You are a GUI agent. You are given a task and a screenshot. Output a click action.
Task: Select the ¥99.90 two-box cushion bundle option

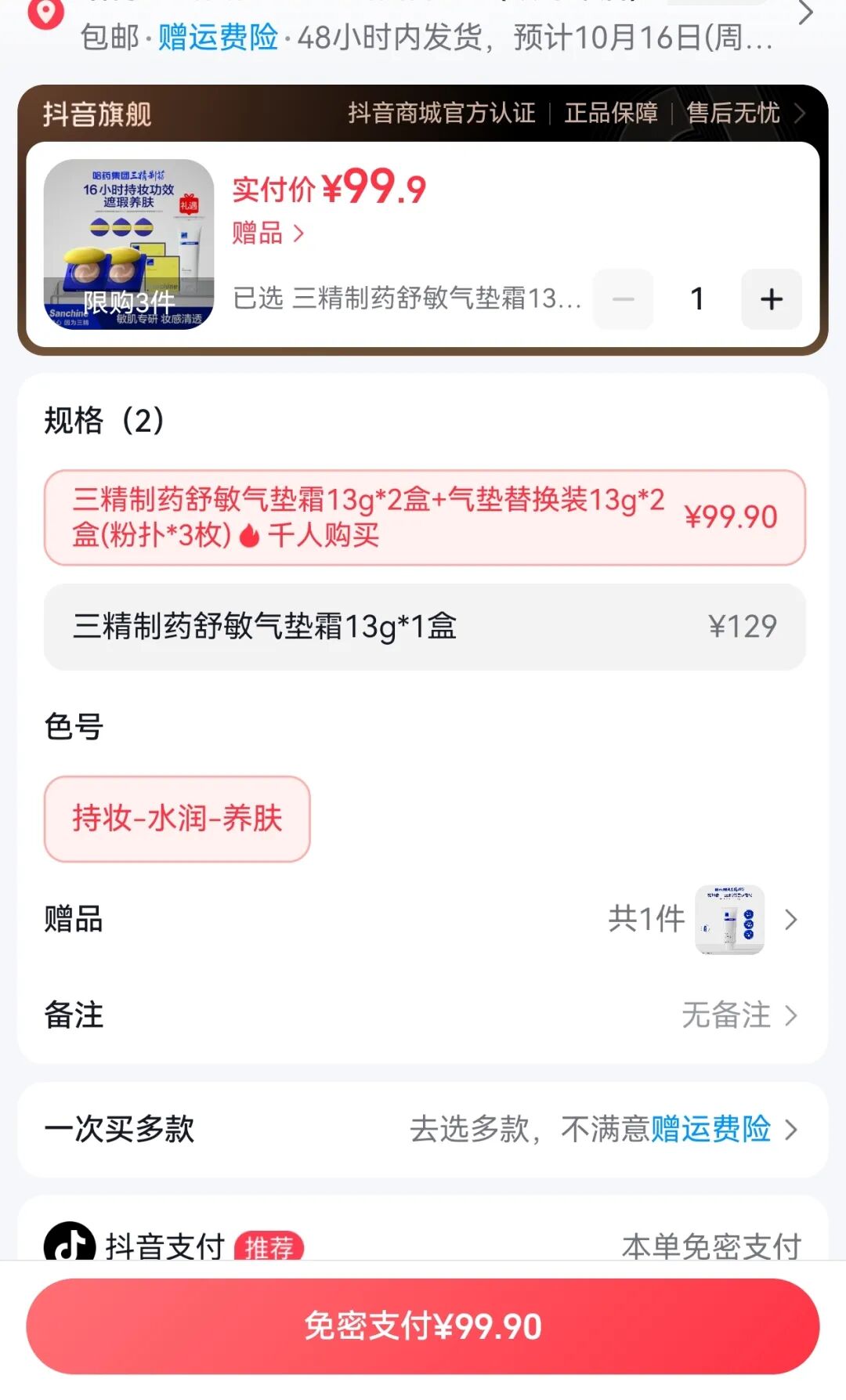point(424,517)
